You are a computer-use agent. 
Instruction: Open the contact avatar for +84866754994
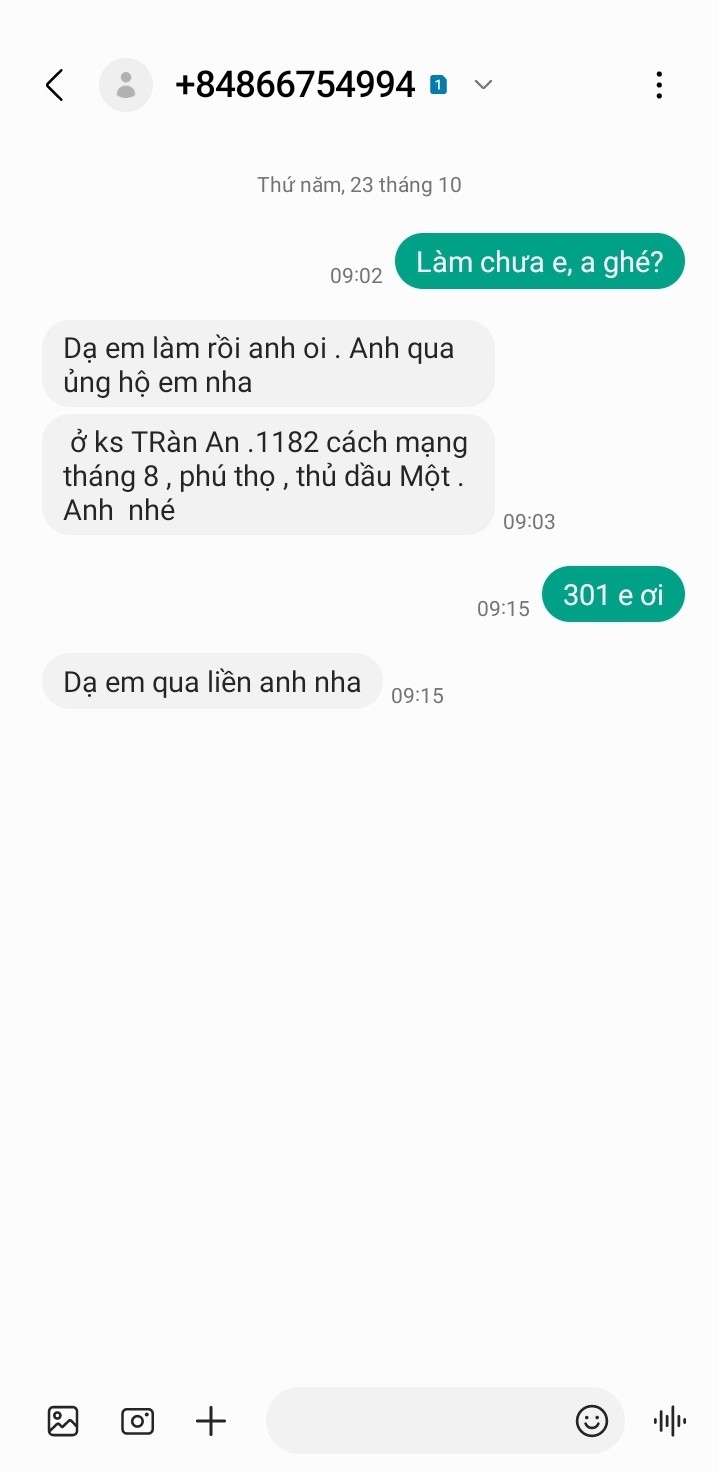(x=126, y=85)
